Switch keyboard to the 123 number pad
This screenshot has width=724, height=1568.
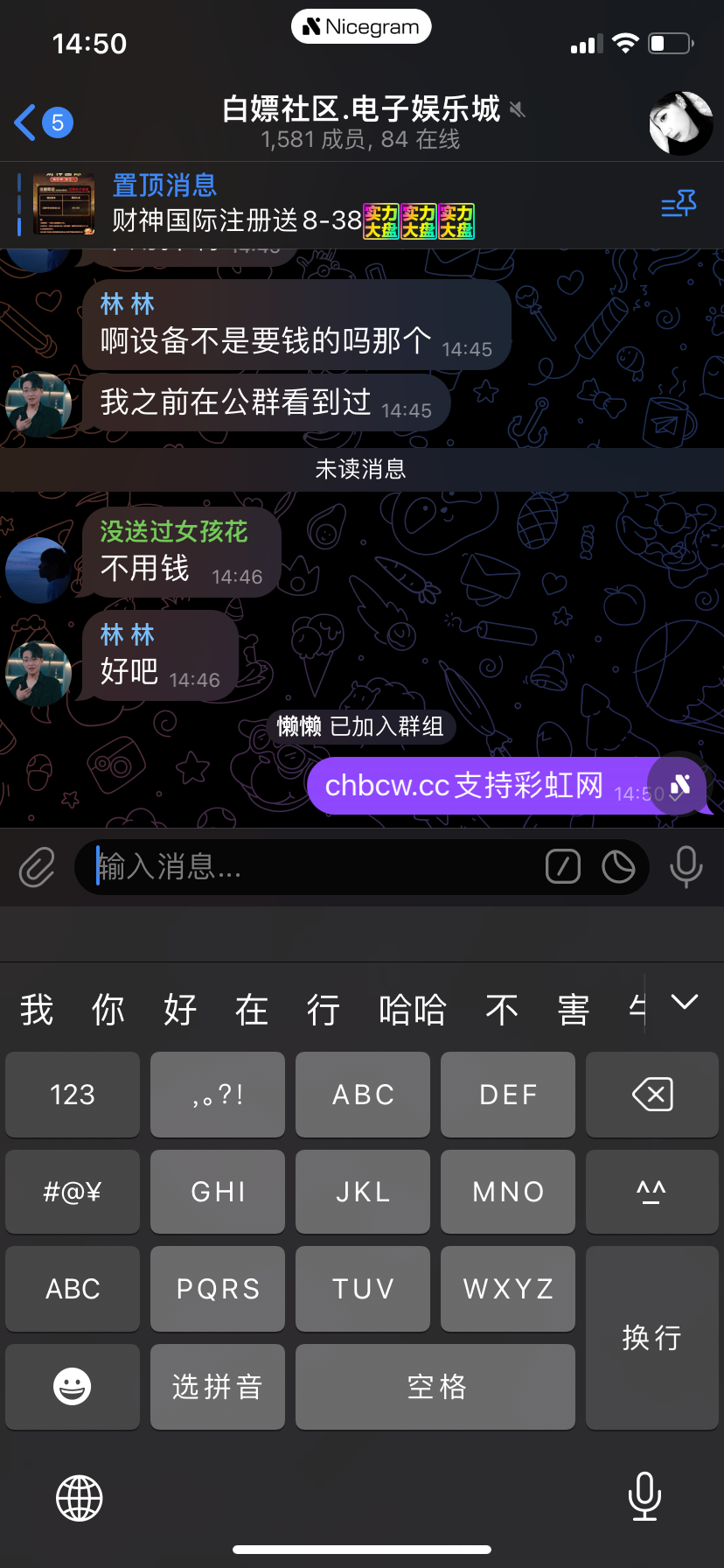[73, 1095]
